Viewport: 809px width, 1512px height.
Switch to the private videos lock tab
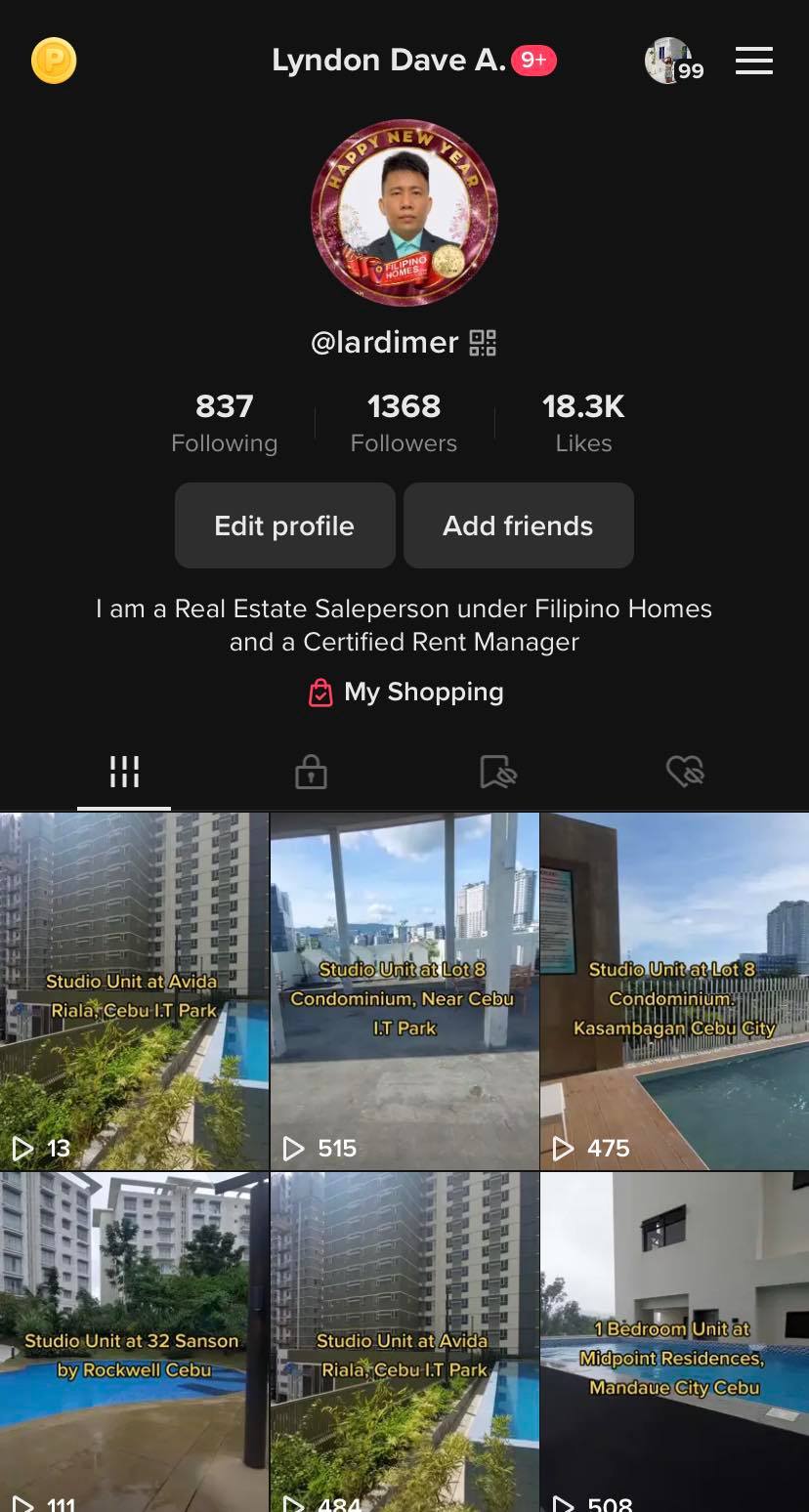(x=311, y=773)
